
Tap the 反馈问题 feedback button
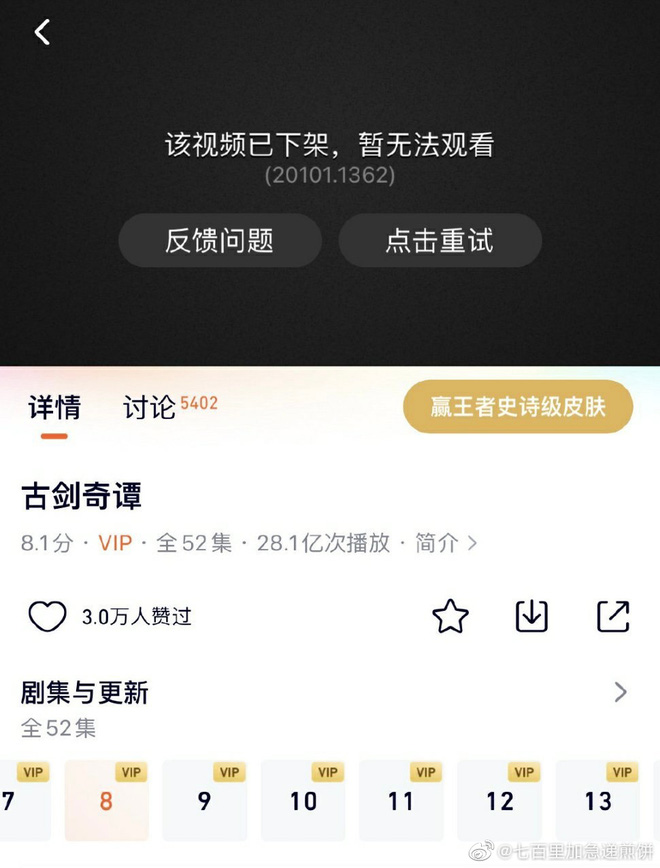(x=219, y=241)
